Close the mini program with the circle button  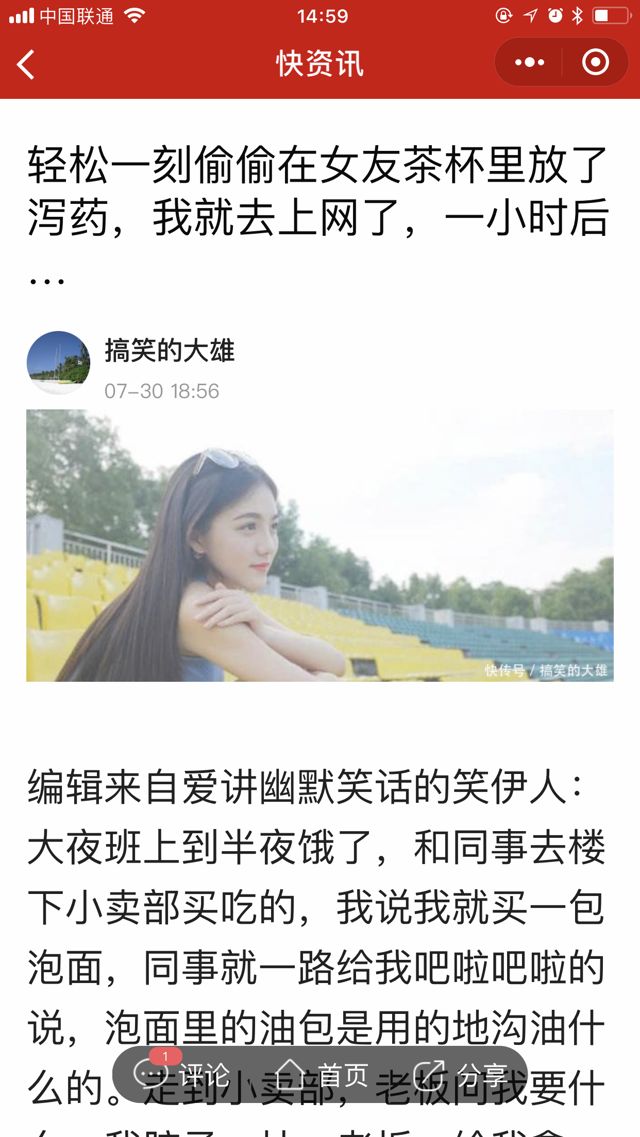(x=595, y=64)
